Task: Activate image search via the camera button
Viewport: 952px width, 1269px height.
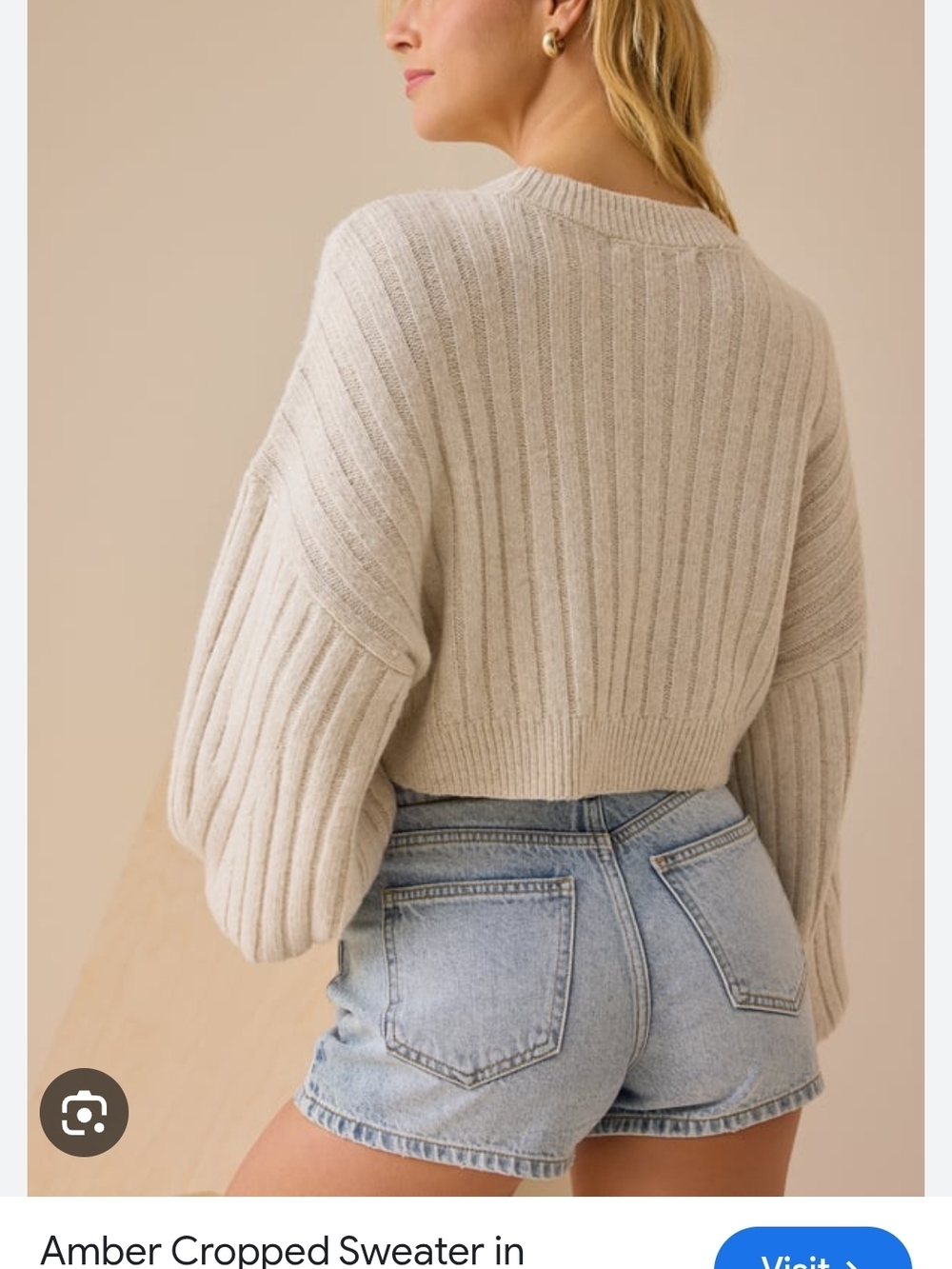Action: coord(84,1112)
